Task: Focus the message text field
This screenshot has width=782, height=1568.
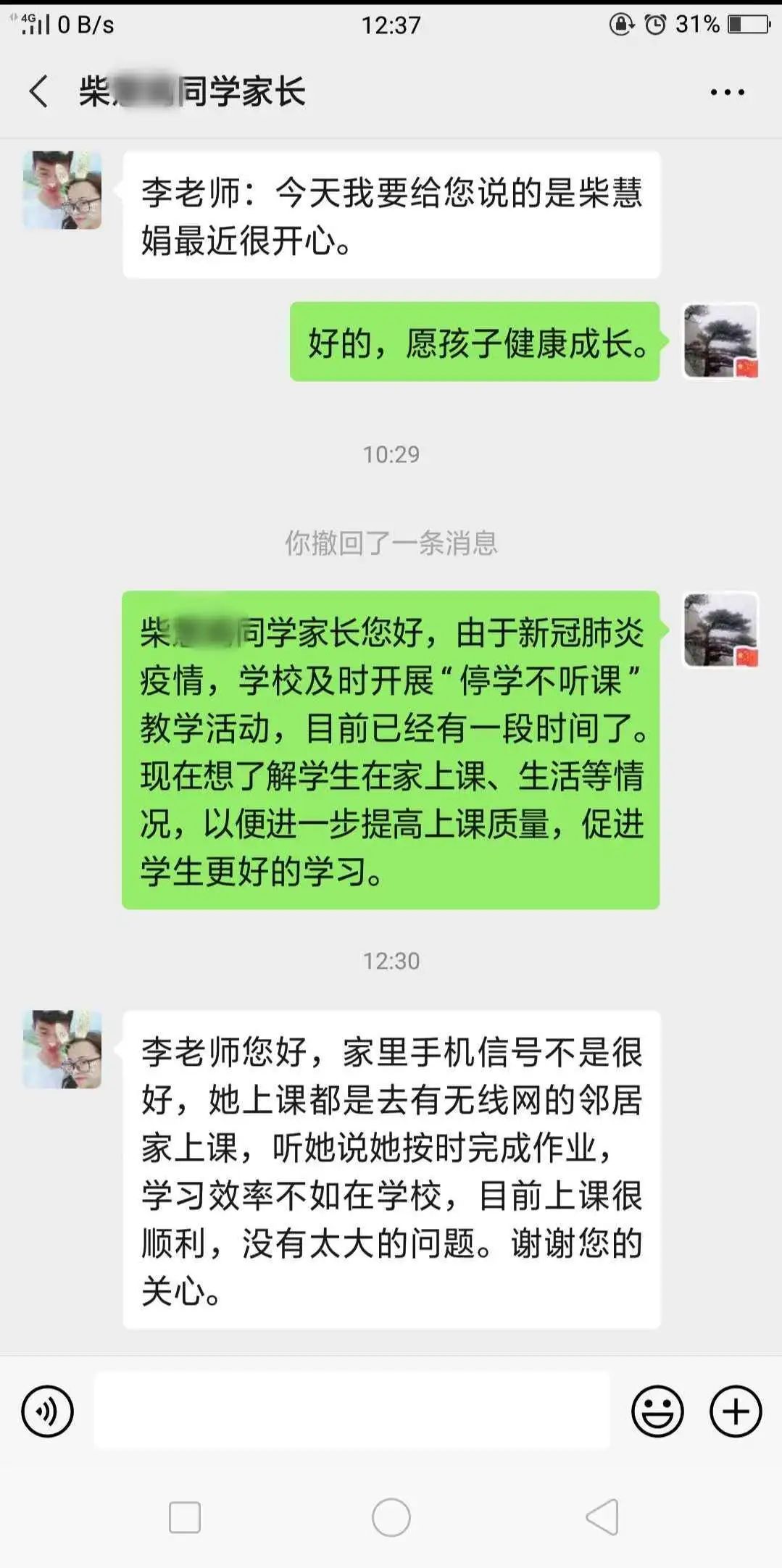Action: tap(352, 1411)
